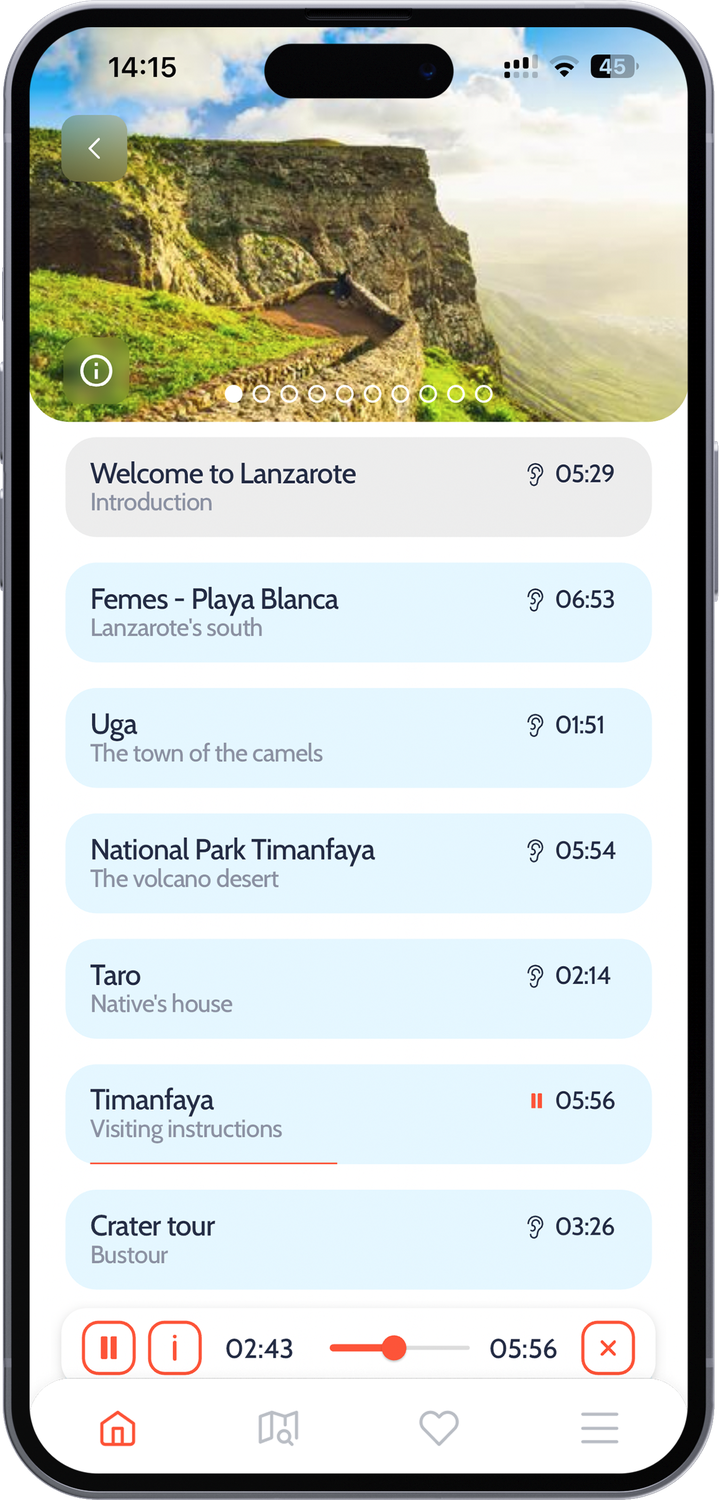This screenshot has height=1500, width=719.
Task: Play the Welcome to Lanzarote introduction
Action: click(358, 487)
